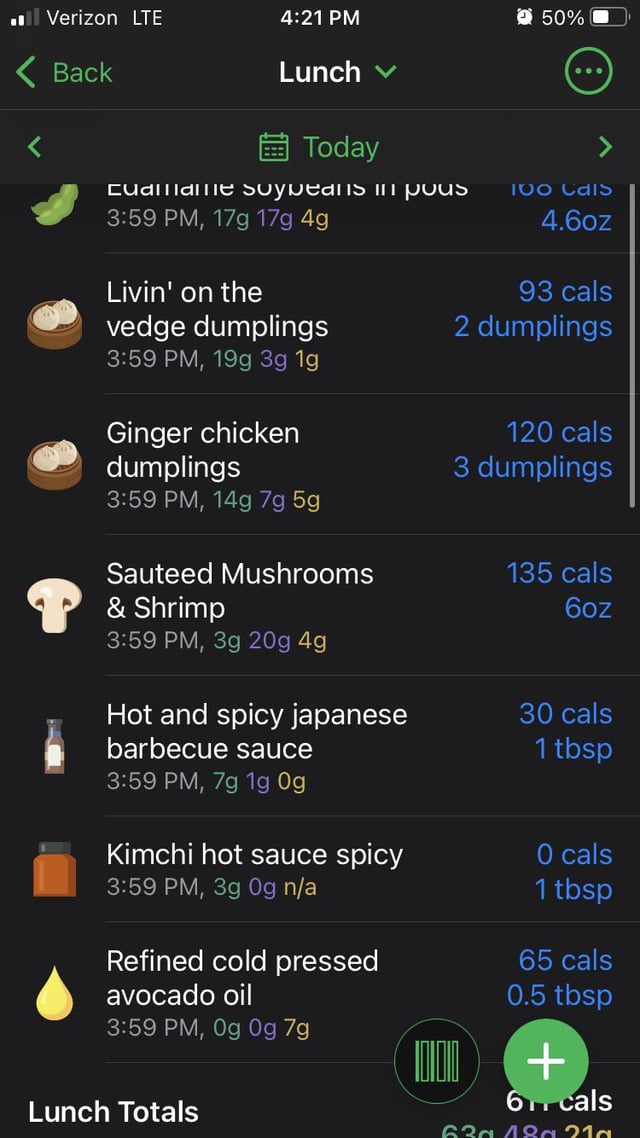This screenshot has height=1138, width=640.
Task: Open Kimchi hot sauce spicy entry
Action: (x=320, y=869)
